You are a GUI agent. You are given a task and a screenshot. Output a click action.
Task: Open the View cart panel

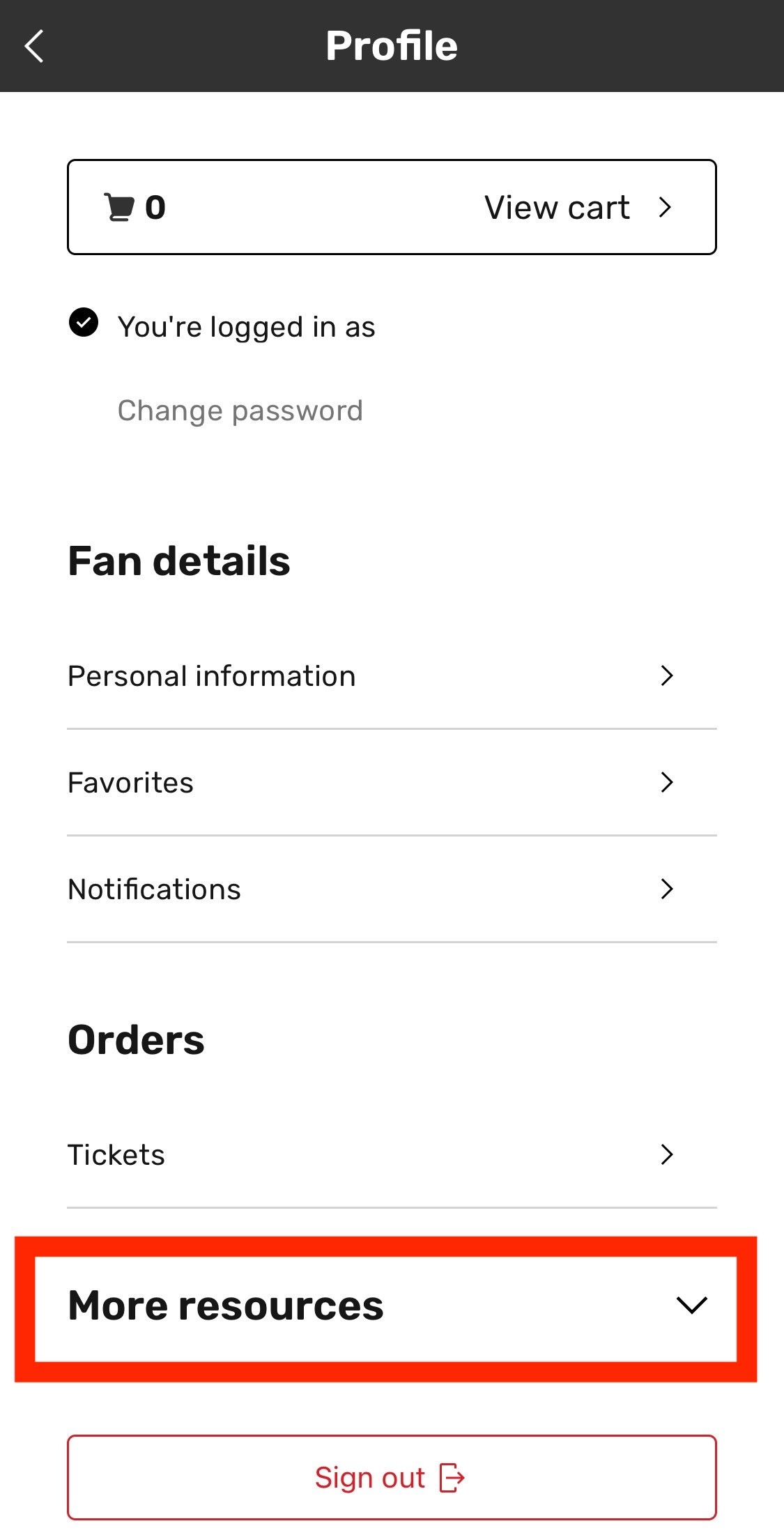point(558,206)
